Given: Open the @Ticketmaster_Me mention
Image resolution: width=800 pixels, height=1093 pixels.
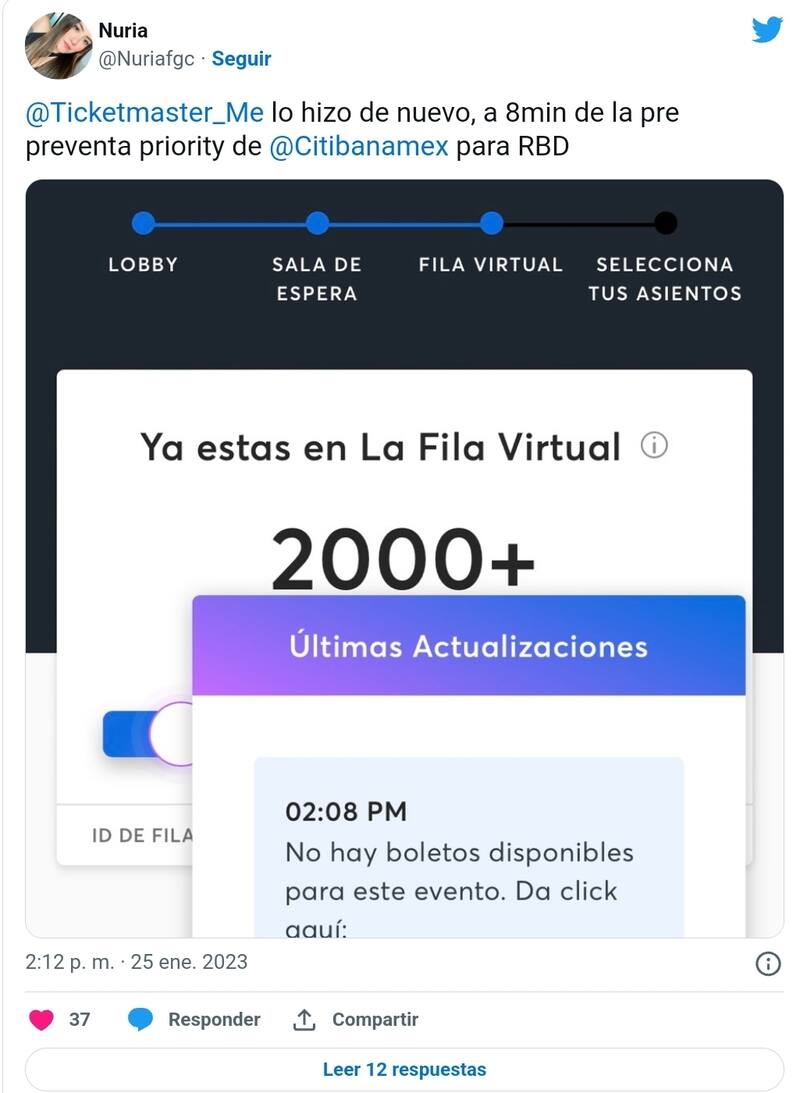Looking at the screenshot, I should 144,113.
